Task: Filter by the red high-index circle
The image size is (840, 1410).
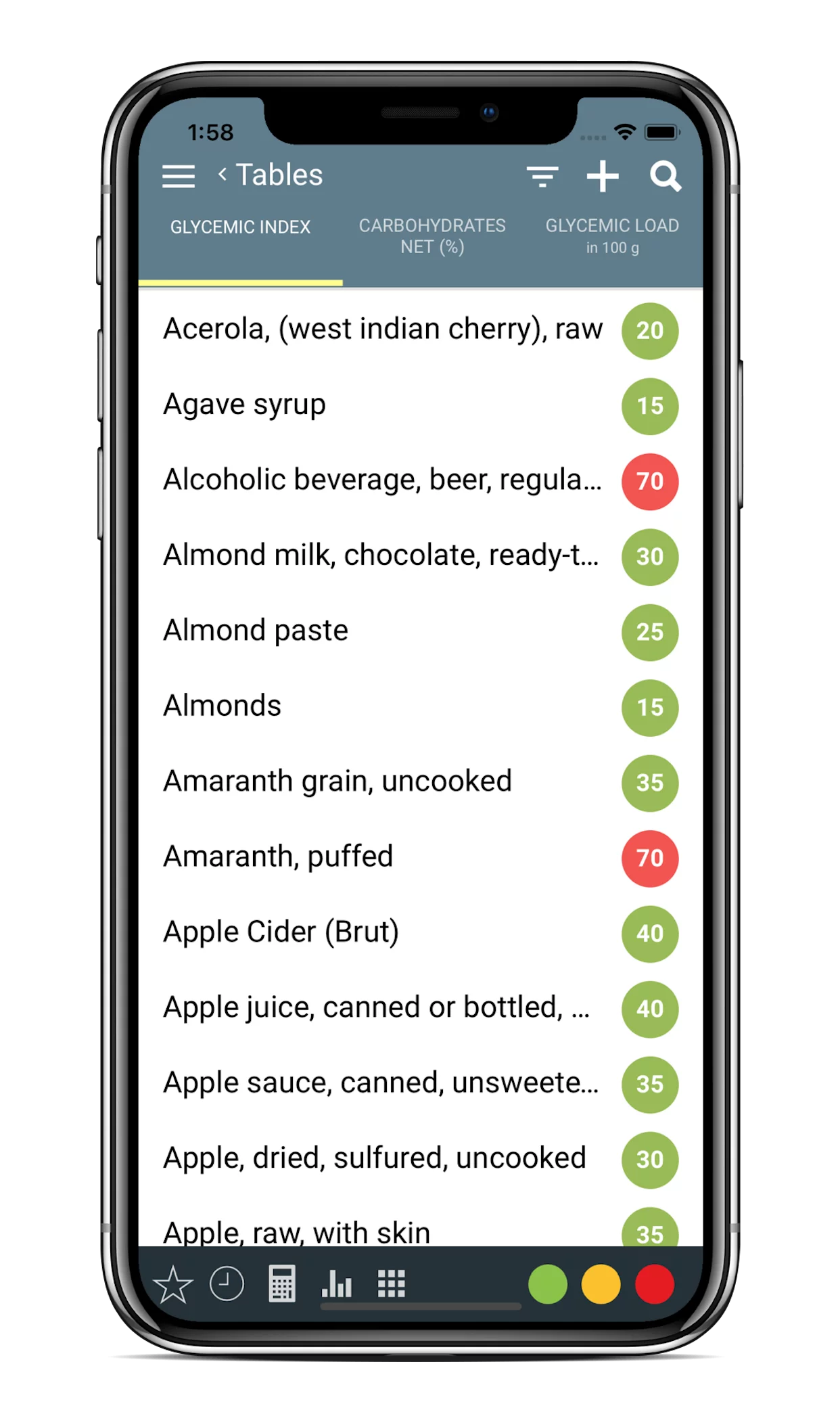Action: (655, 1284)
